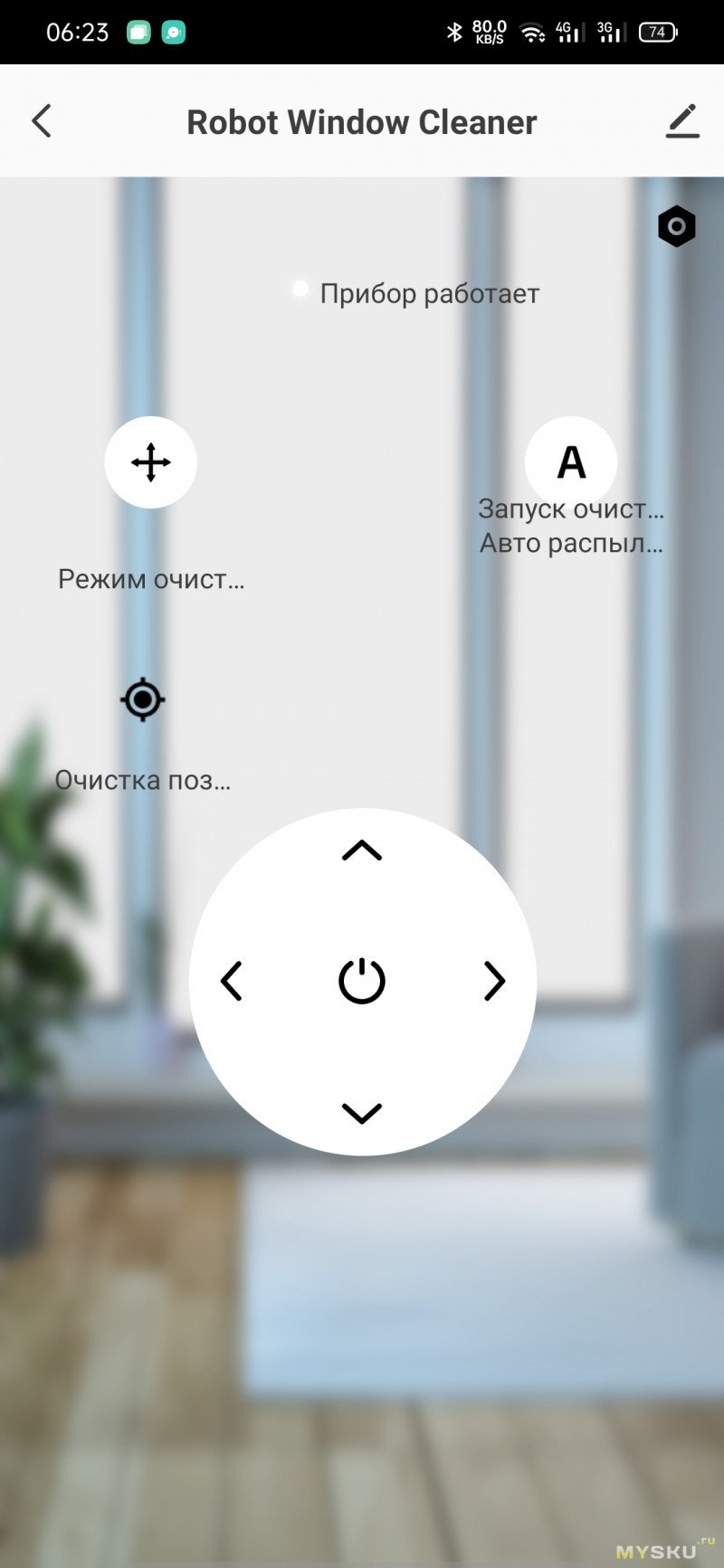The height and width of the screenshot is (1568, 724).
Task: Move the robot down
Action: click(362, 1113)
